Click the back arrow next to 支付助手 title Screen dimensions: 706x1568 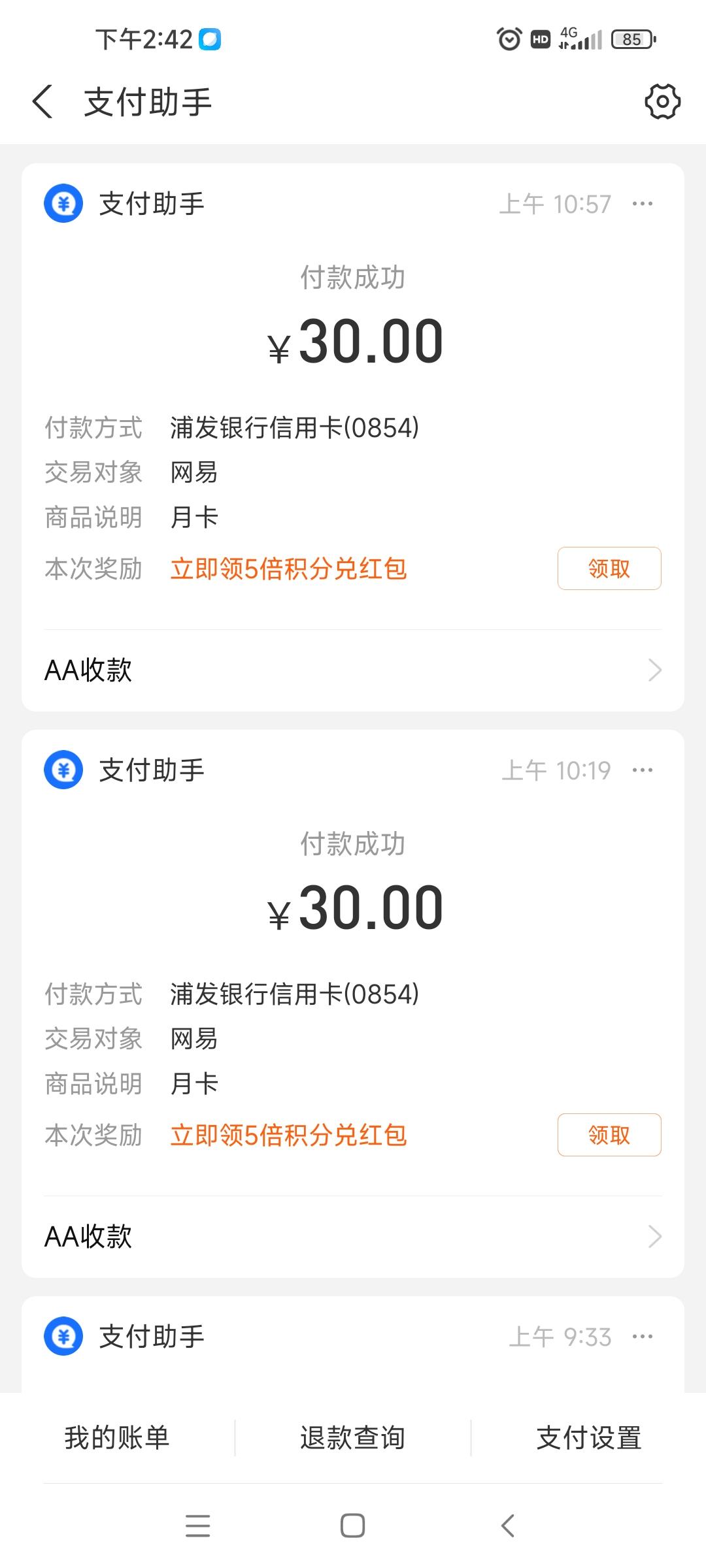[x=43, y=101]
